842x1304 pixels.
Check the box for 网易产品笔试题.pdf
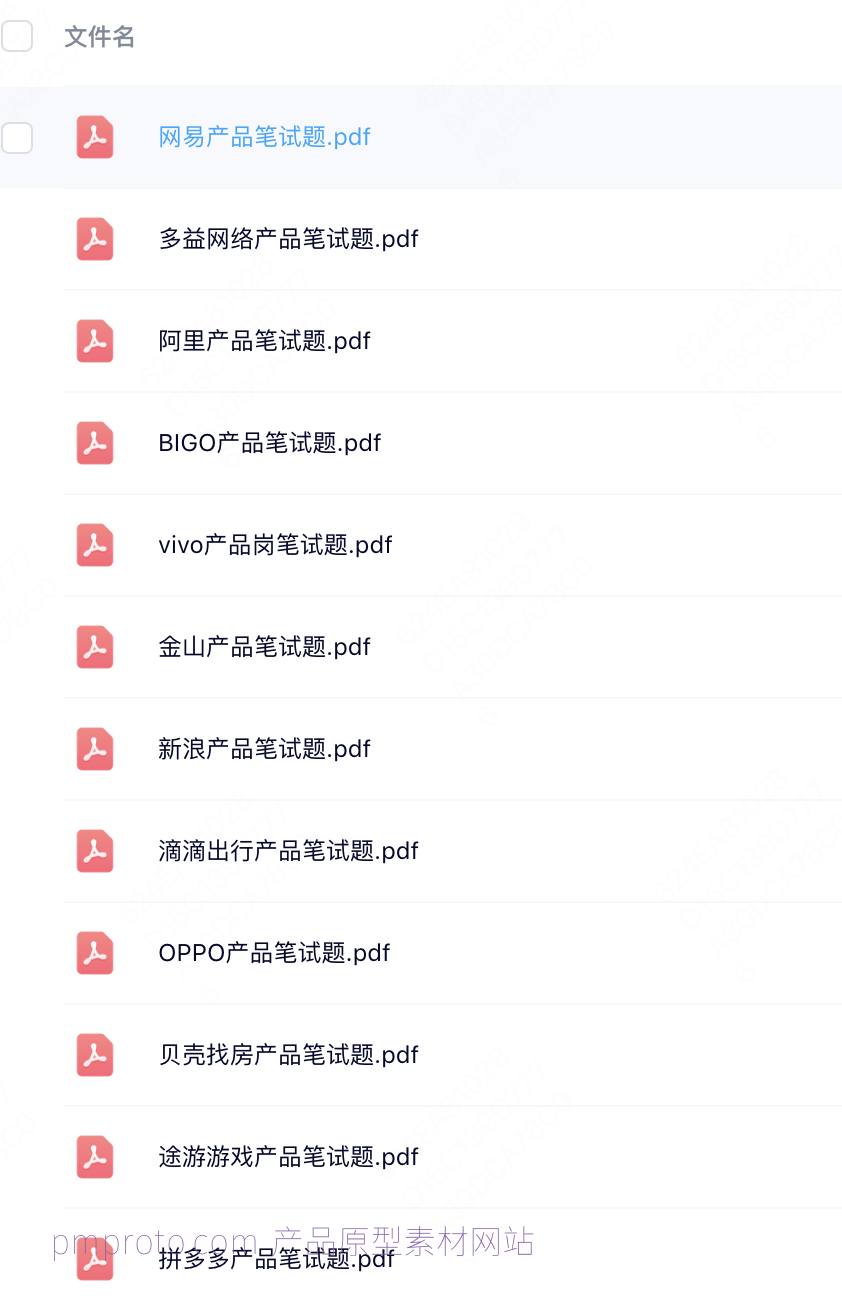[x=17, y=138]
